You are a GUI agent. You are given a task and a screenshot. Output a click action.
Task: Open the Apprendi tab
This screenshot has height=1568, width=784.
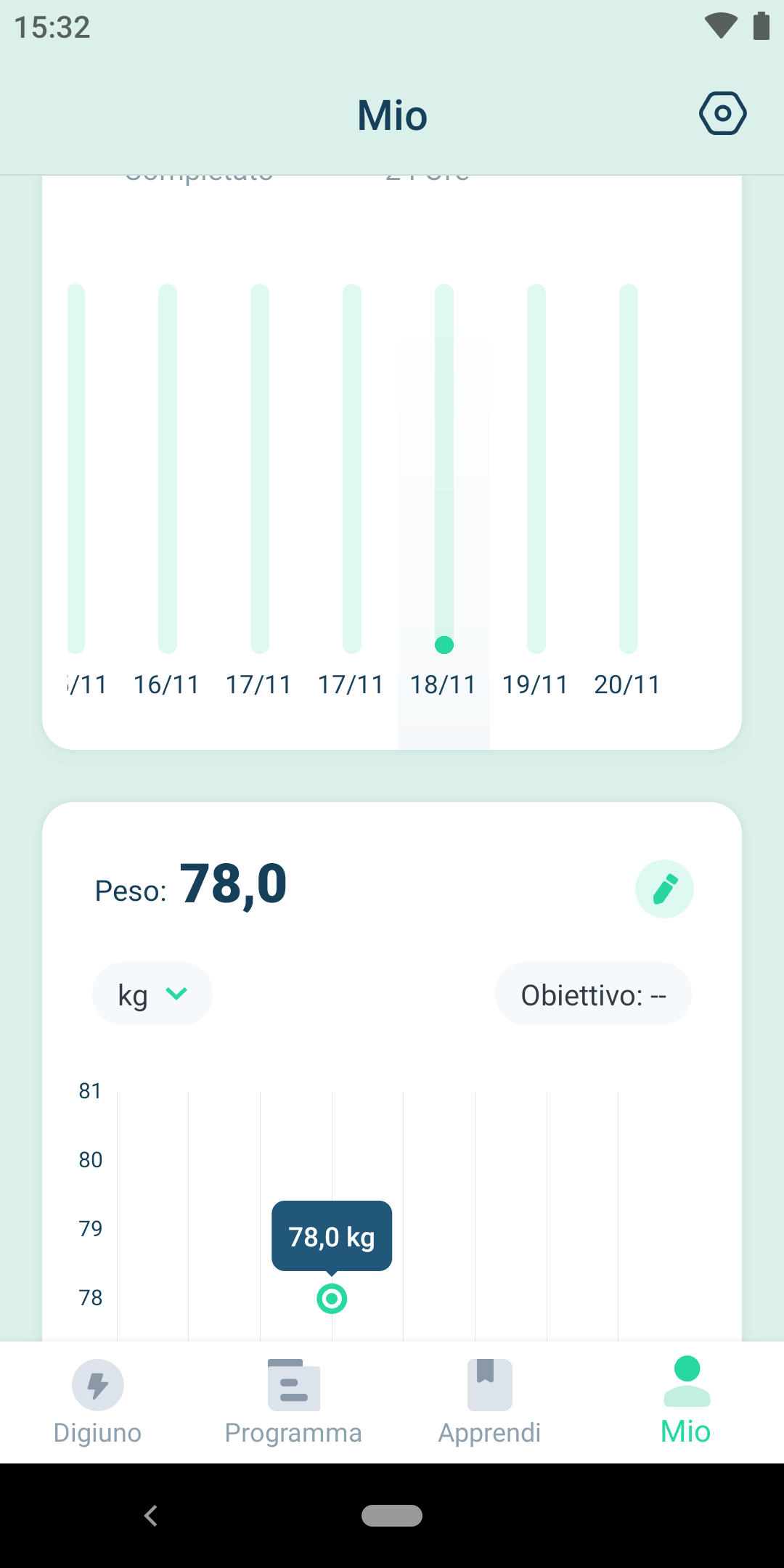[x=490, y=1401]
